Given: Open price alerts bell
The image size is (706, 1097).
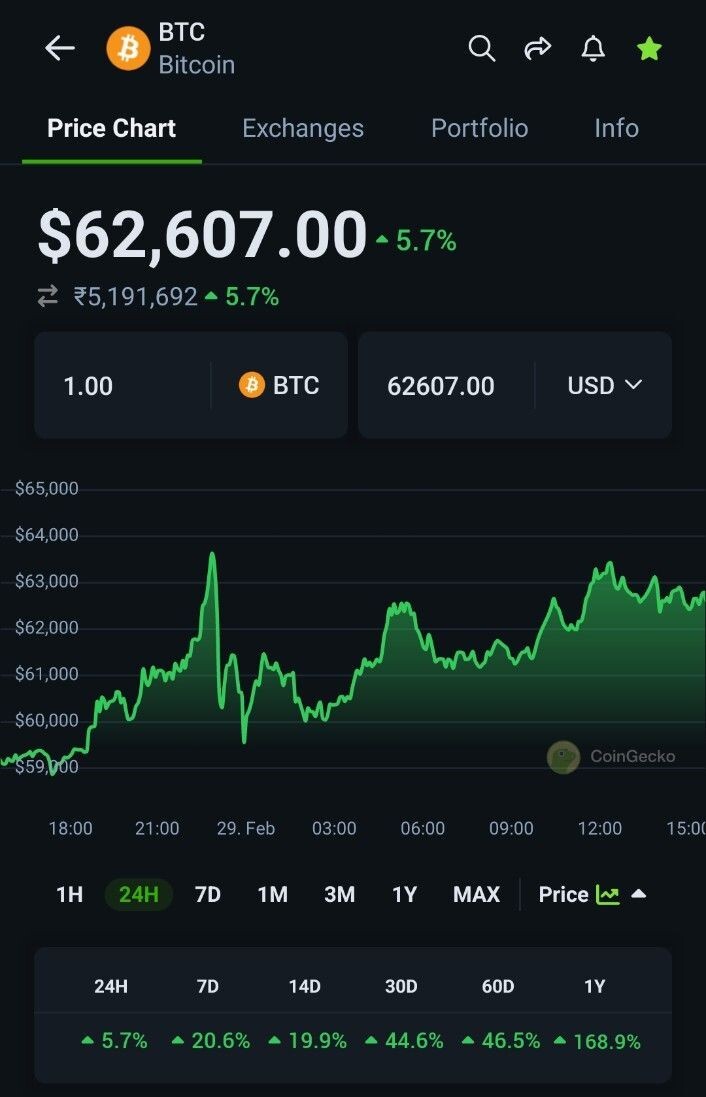Looking at the screenshot, I should pyautogui.click(x=593, y=48).
